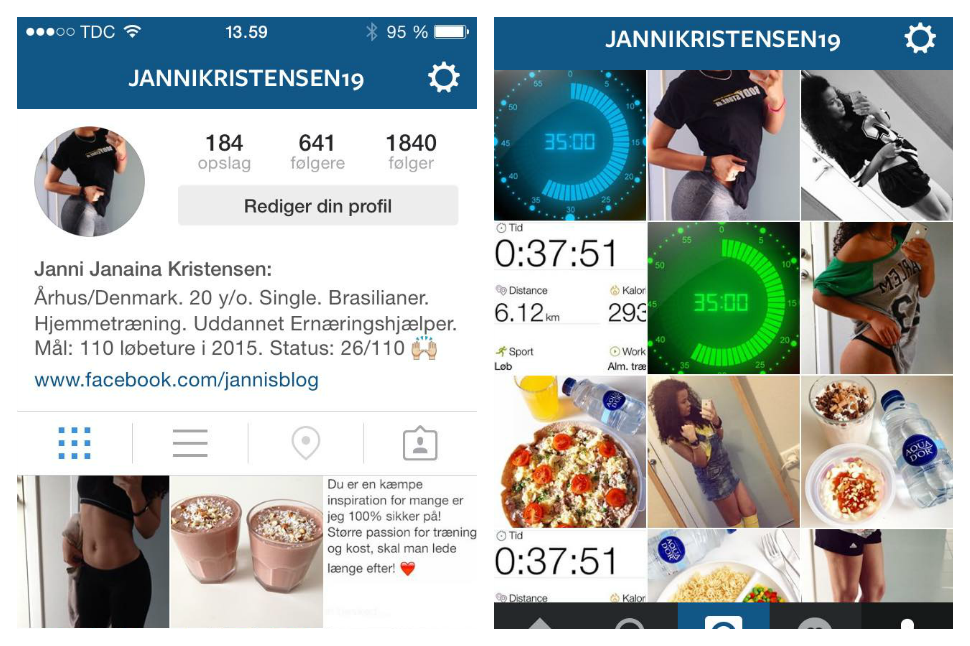970x646 pixels.
Task: Tap the Rediger din profil button
Action: (x=318, y=206)
